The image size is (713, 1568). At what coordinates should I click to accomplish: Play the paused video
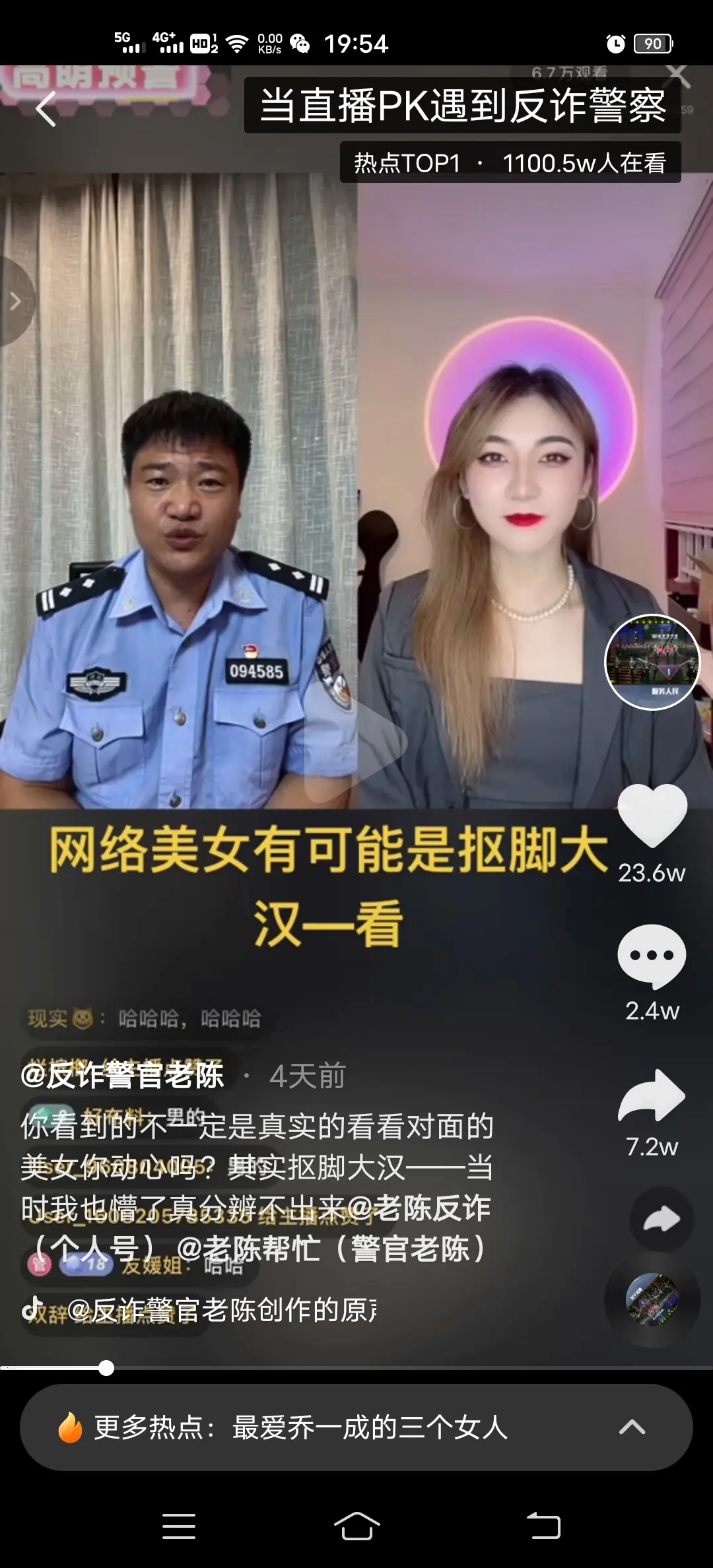point(355,742)
